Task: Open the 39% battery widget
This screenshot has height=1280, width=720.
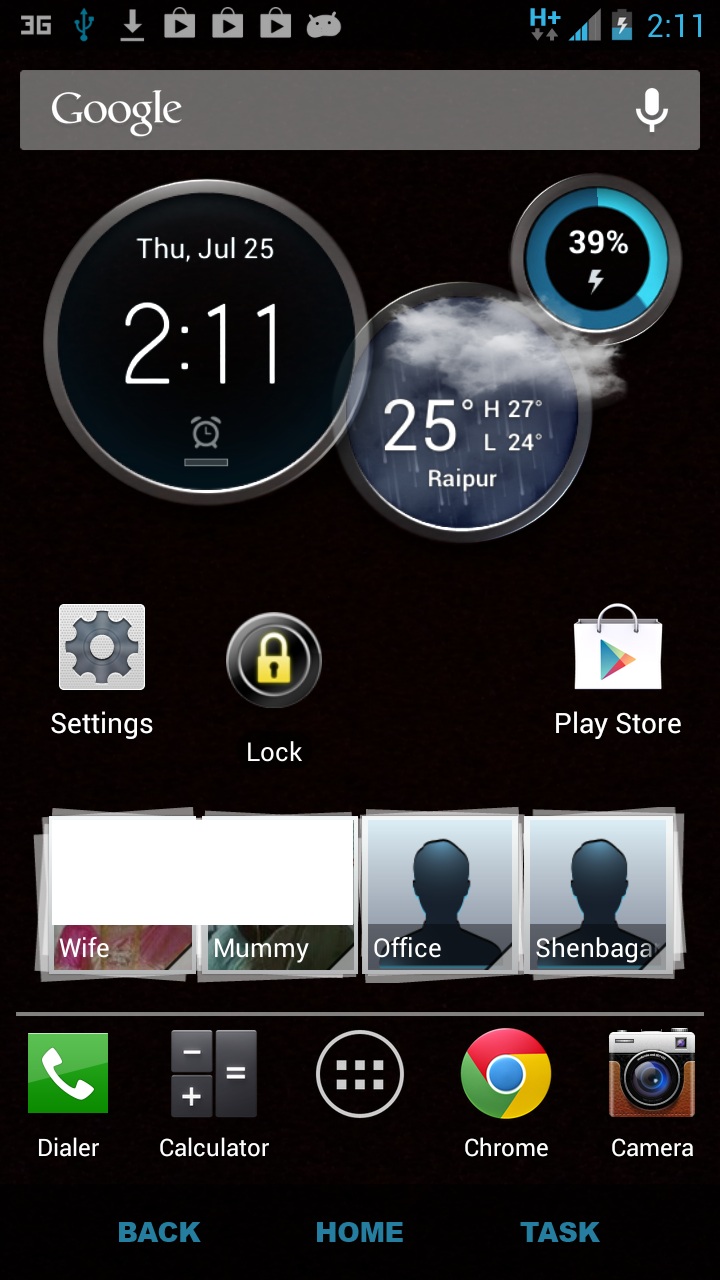Action: pos(597,258)
